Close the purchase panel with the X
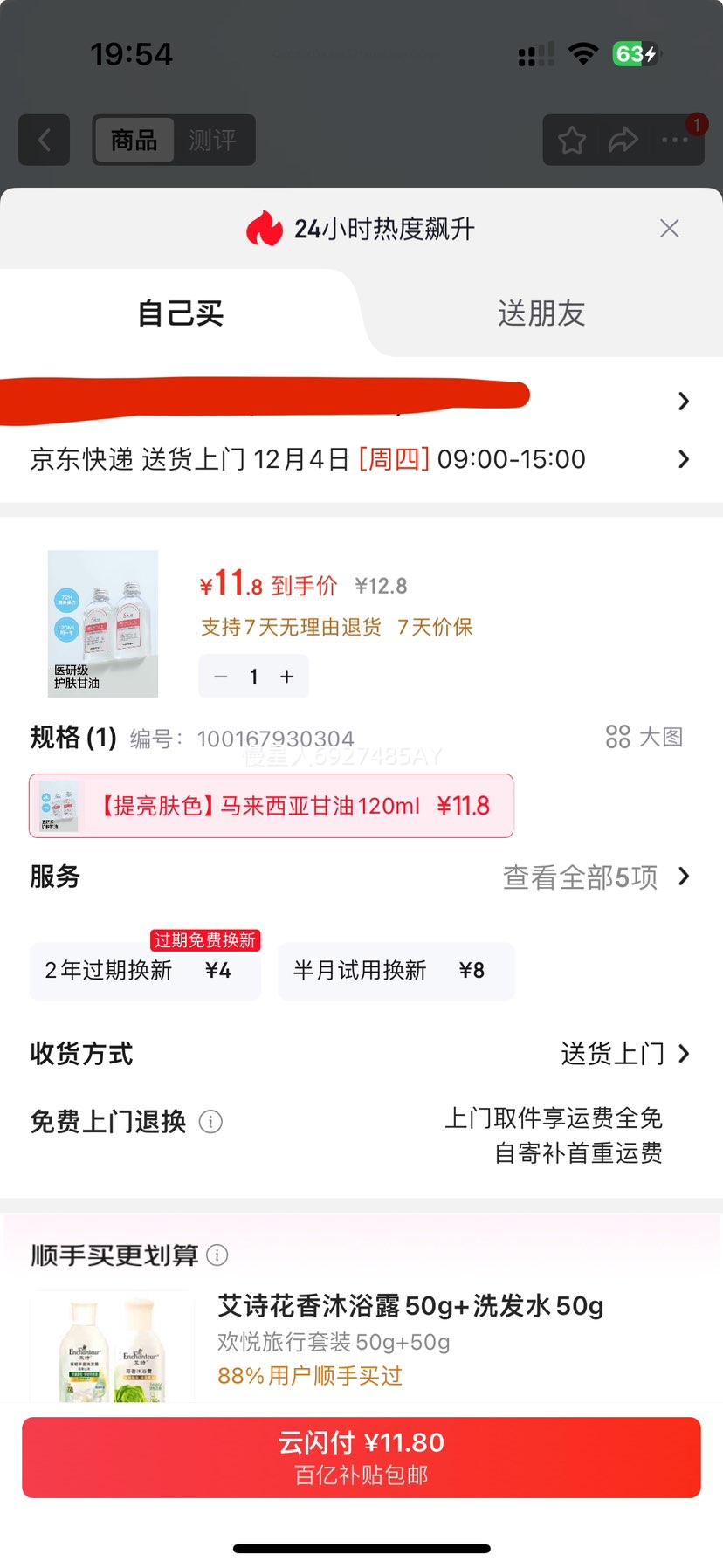Image resolution: width=723 pixels, height=1568 pixels. tap(669, 229)
